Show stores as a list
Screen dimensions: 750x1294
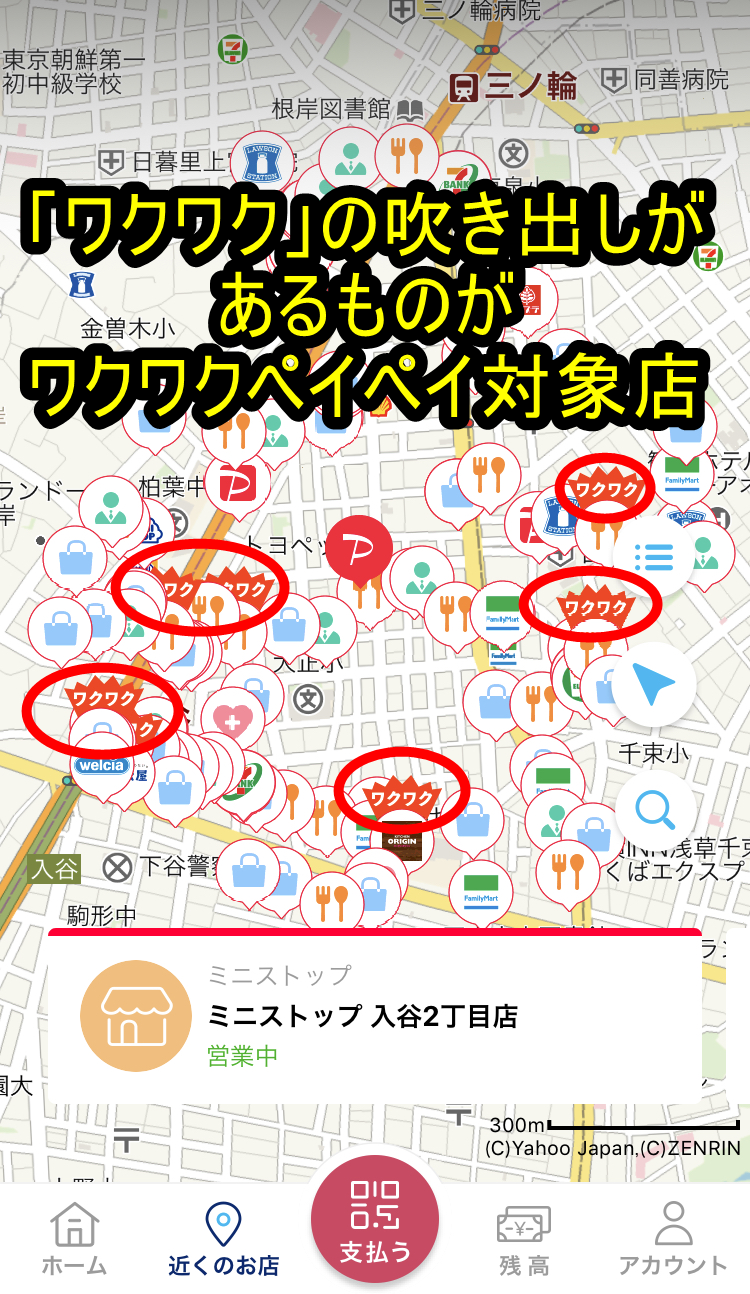coord(655,557)
